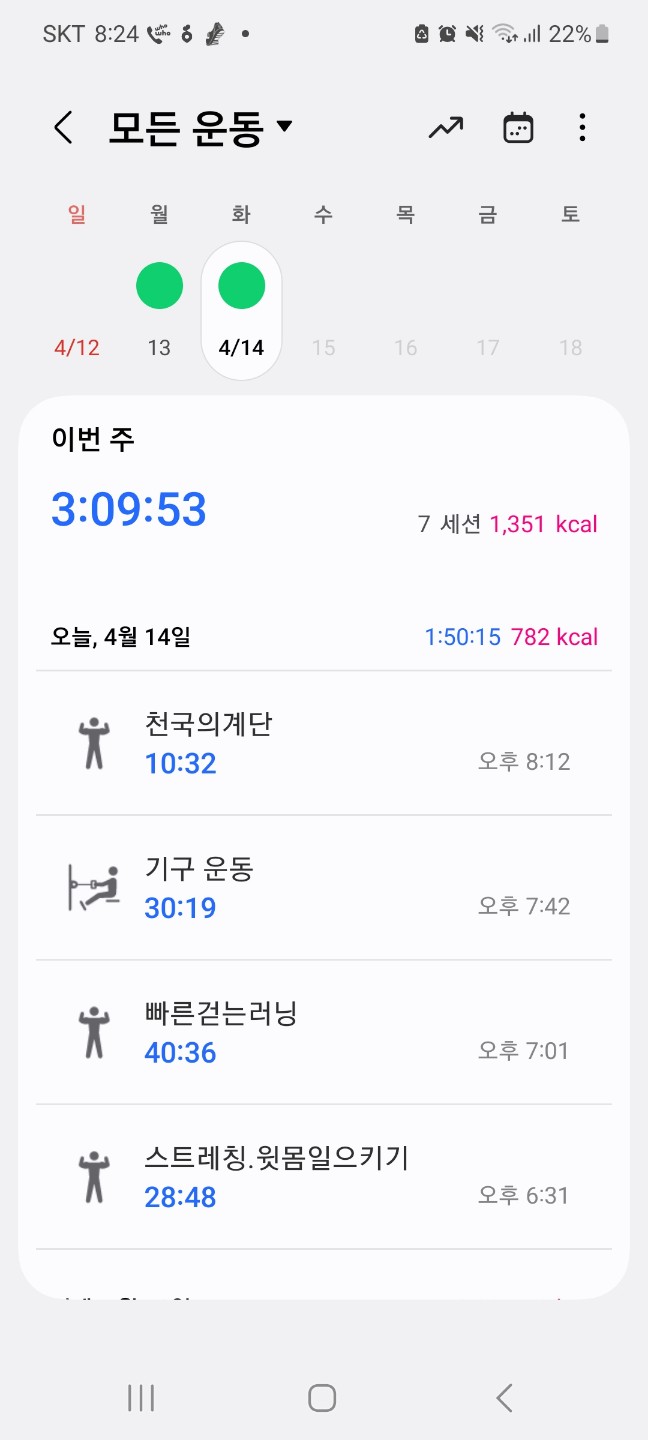This screenshot has width=648, height=1440.
Task: Select Monday 13 in the week strip
Action: pos(159,310)
